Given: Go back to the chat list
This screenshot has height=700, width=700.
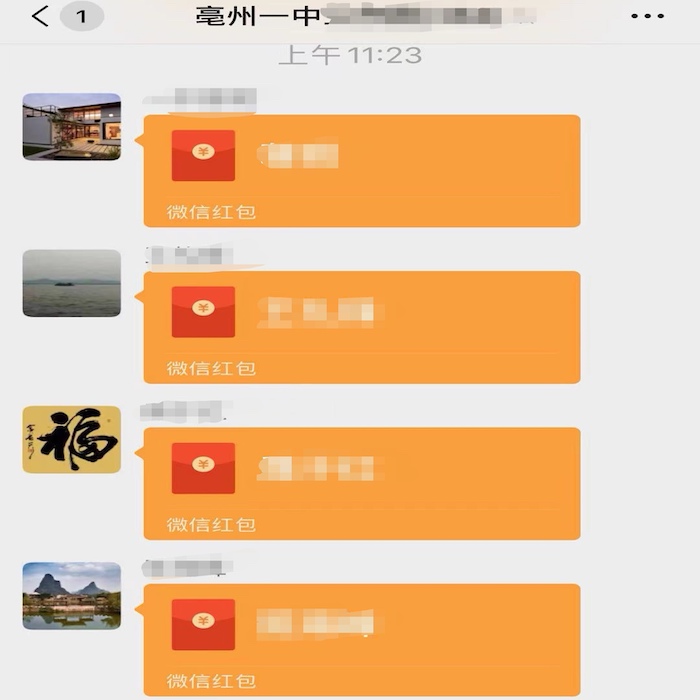Looking at the screenshot, I should coord(41,16).
